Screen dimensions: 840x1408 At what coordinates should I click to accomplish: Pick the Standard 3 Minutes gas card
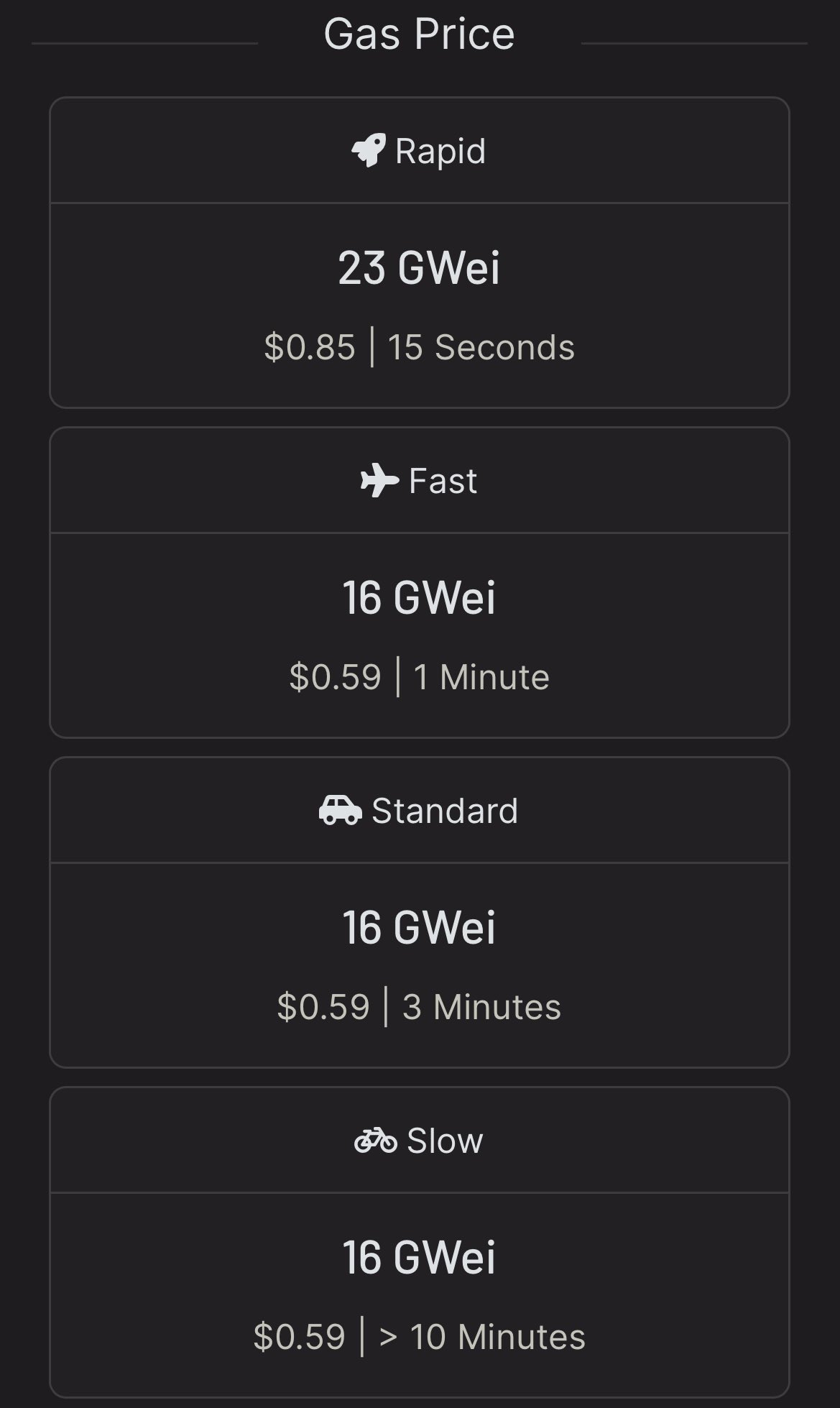coord(420,913)
